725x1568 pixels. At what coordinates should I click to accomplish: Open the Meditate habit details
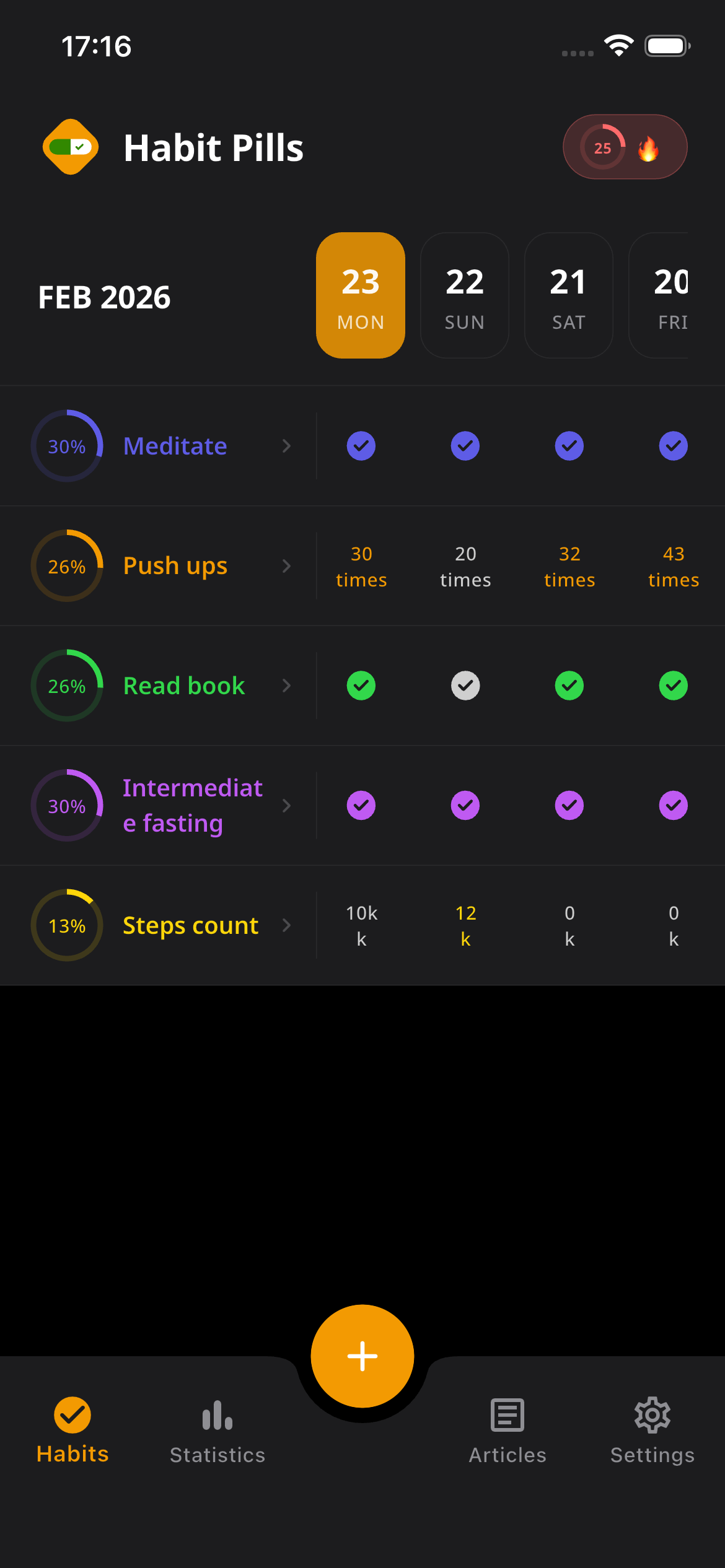click(x=175, y=446)
